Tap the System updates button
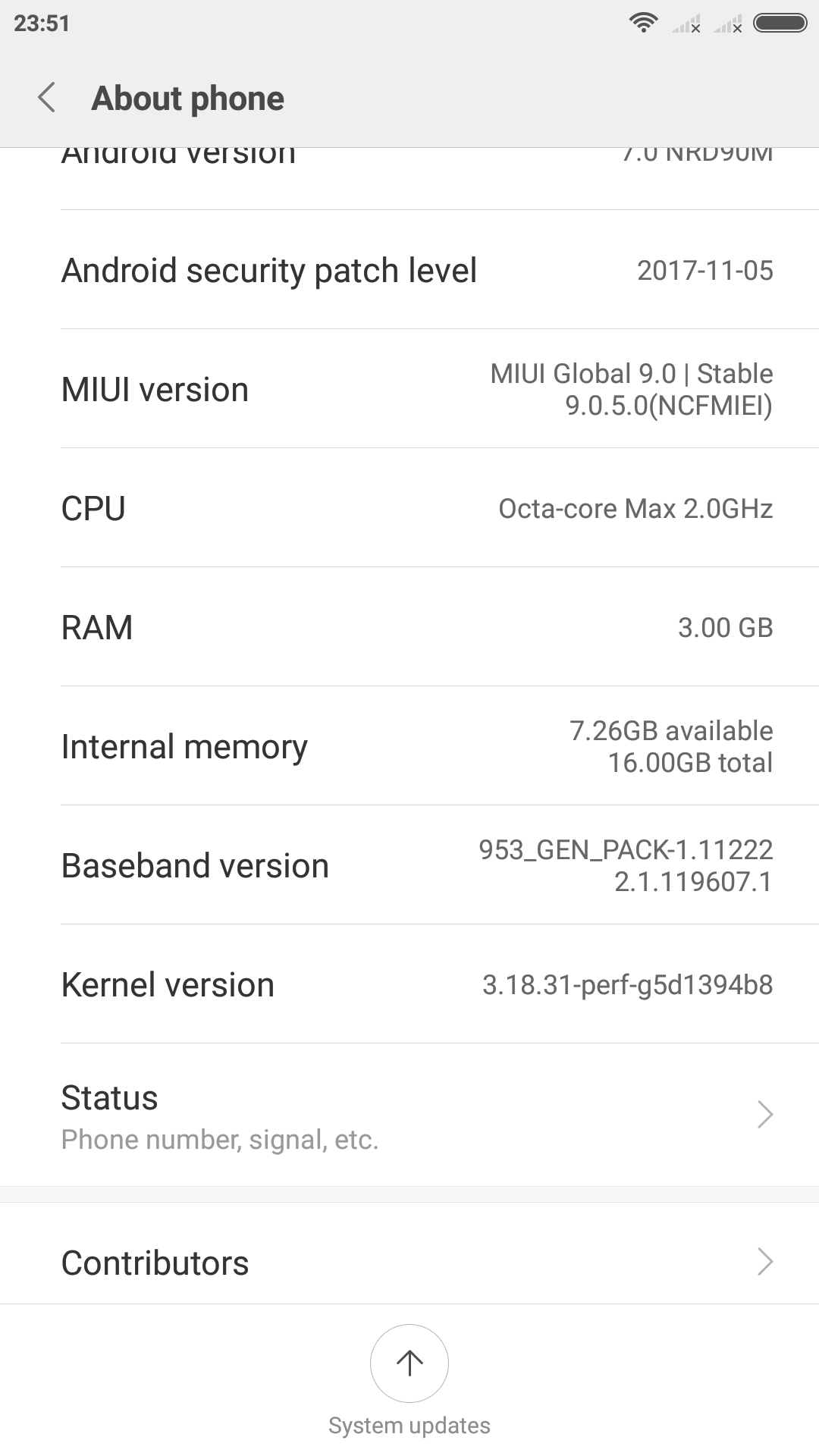 click(409, 1365)
